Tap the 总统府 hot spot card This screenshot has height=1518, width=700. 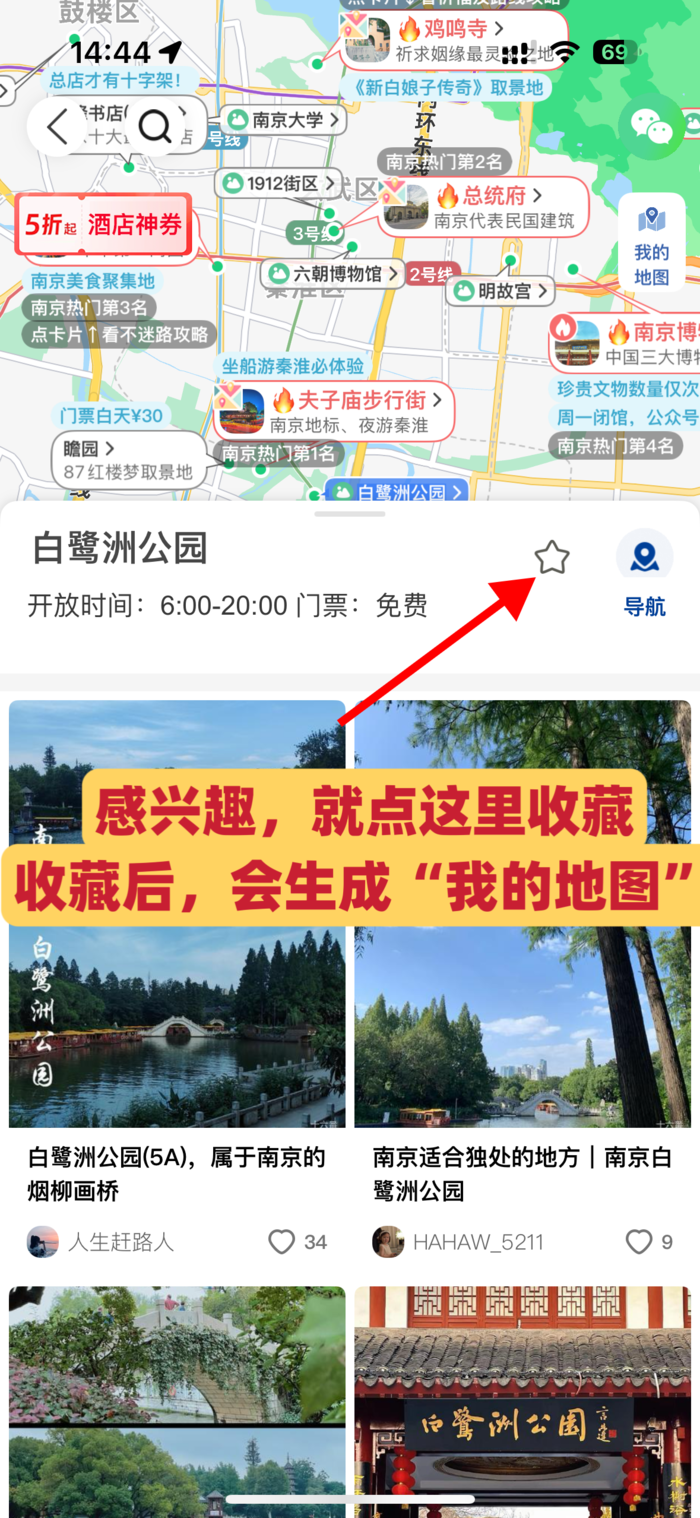pos(484,207)
